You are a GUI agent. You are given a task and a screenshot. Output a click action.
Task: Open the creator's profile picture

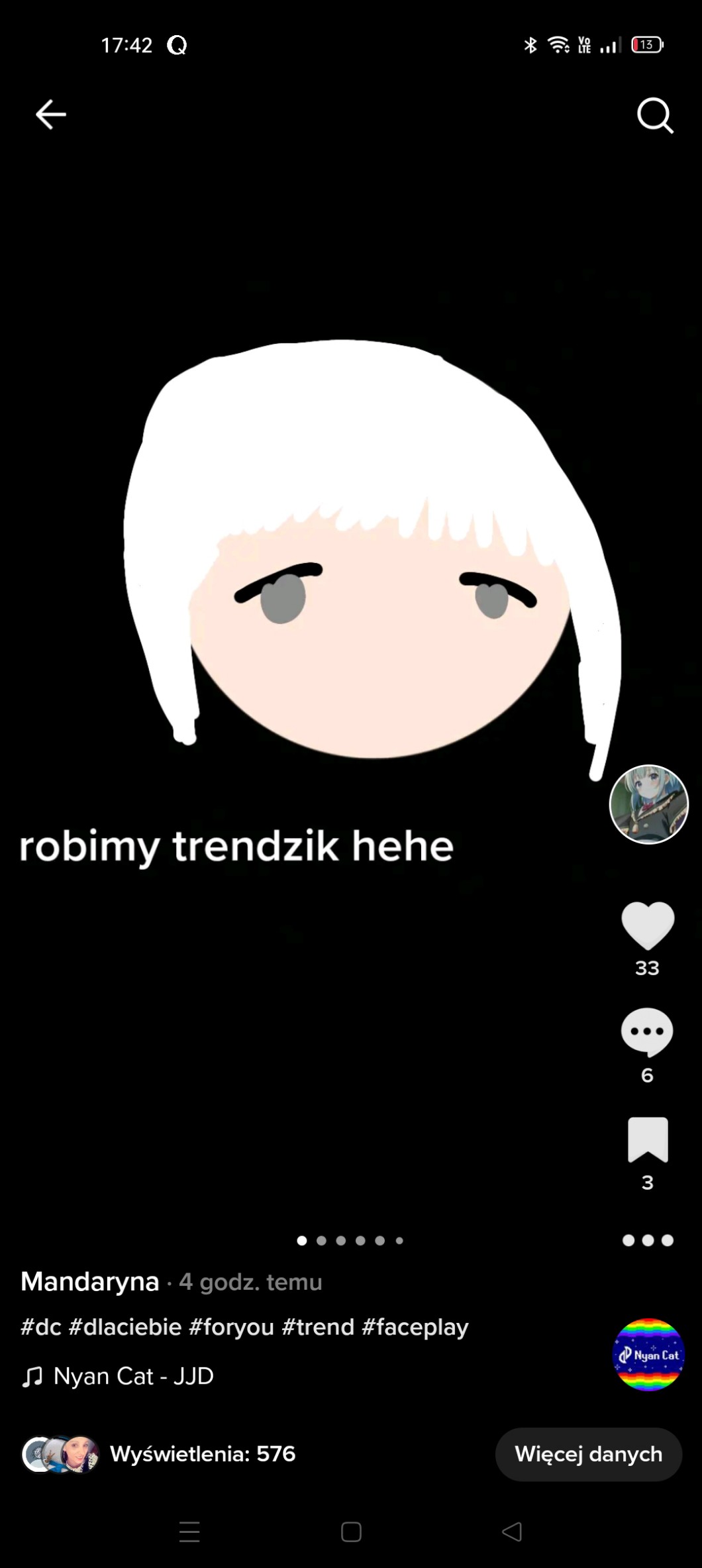648,804
